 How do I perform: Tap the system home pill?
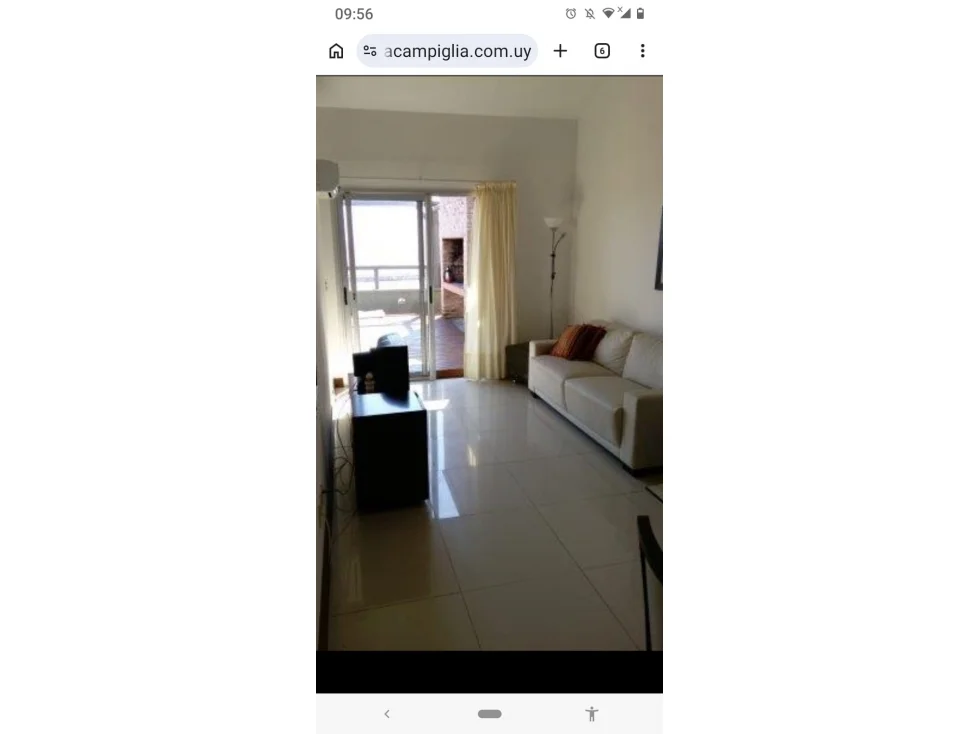(x=489, y=714)
